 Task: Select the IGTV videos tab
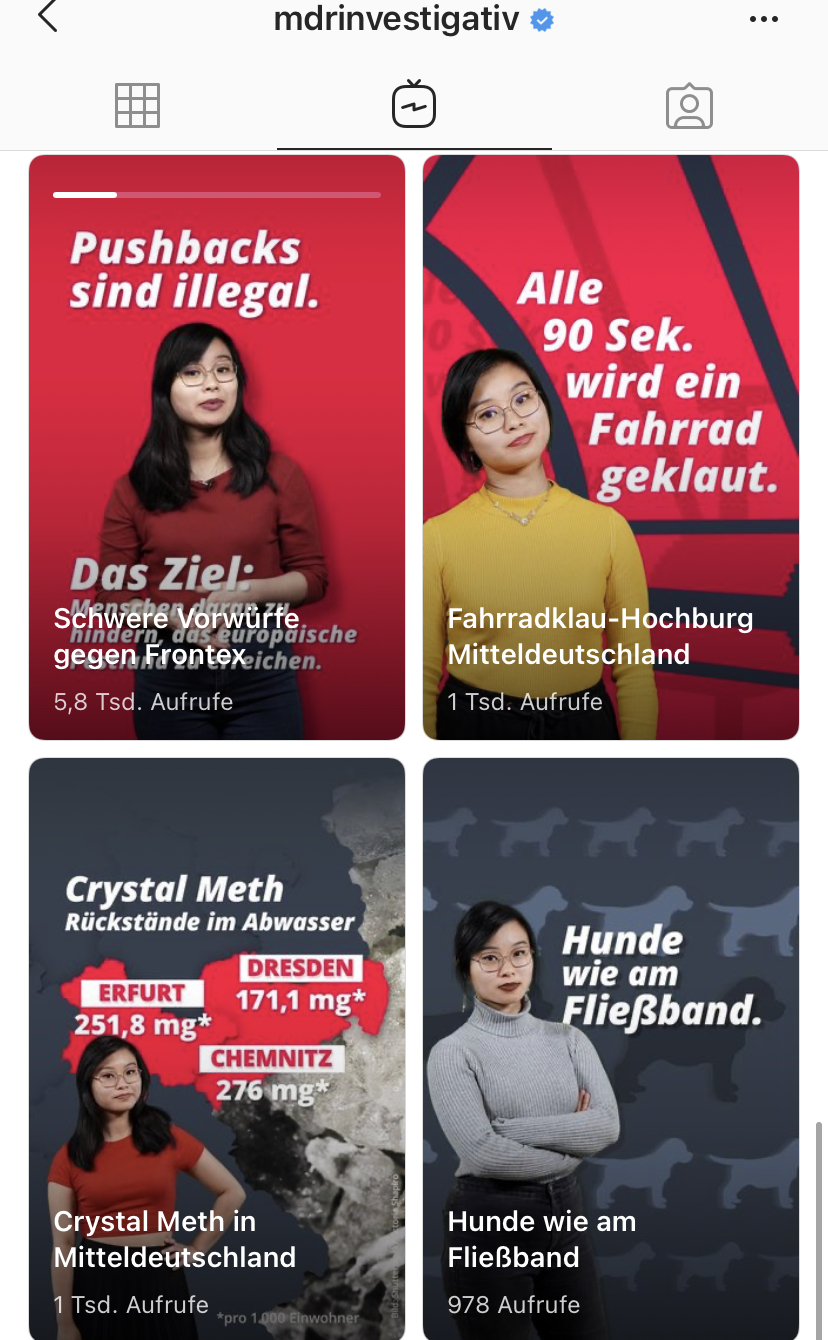tap(414, 105)
